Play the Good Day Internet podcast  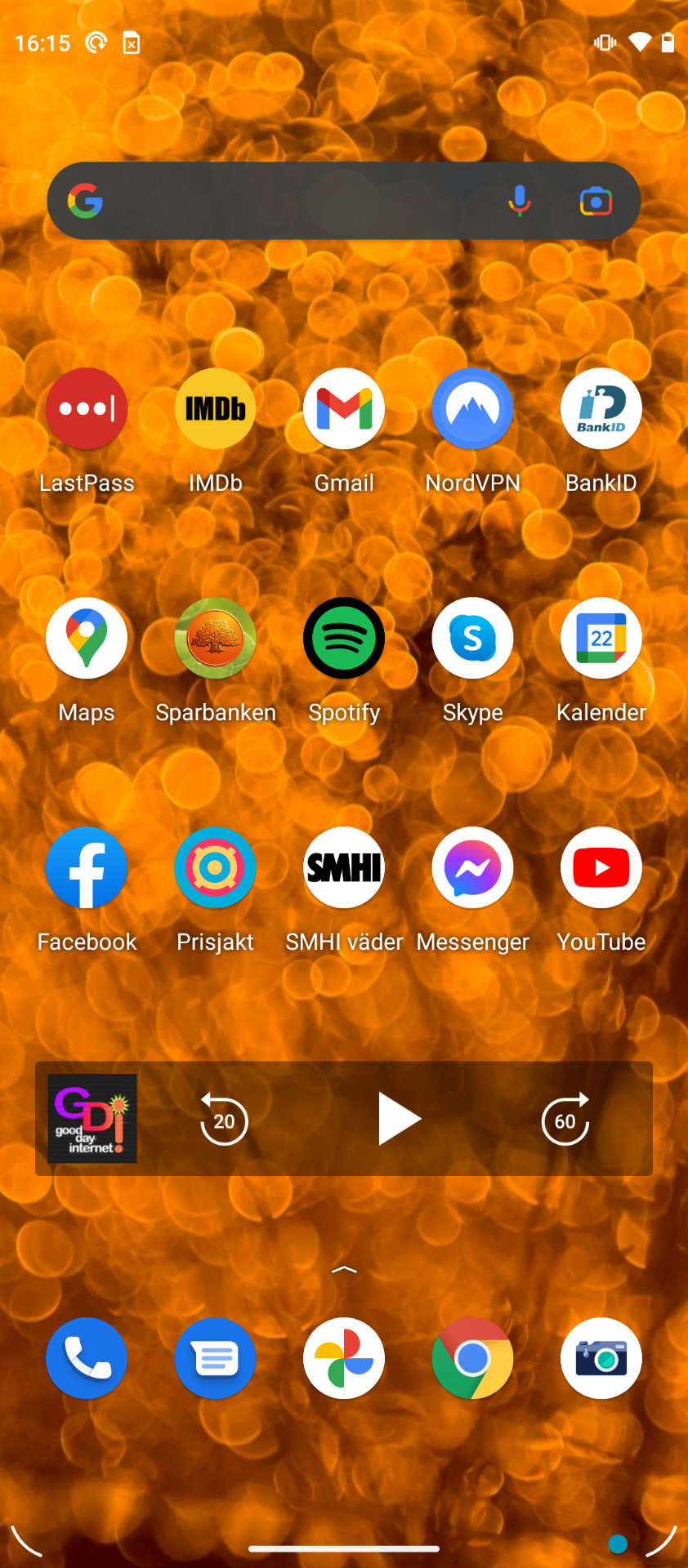pyautogui.click(x=399, y=1120)
